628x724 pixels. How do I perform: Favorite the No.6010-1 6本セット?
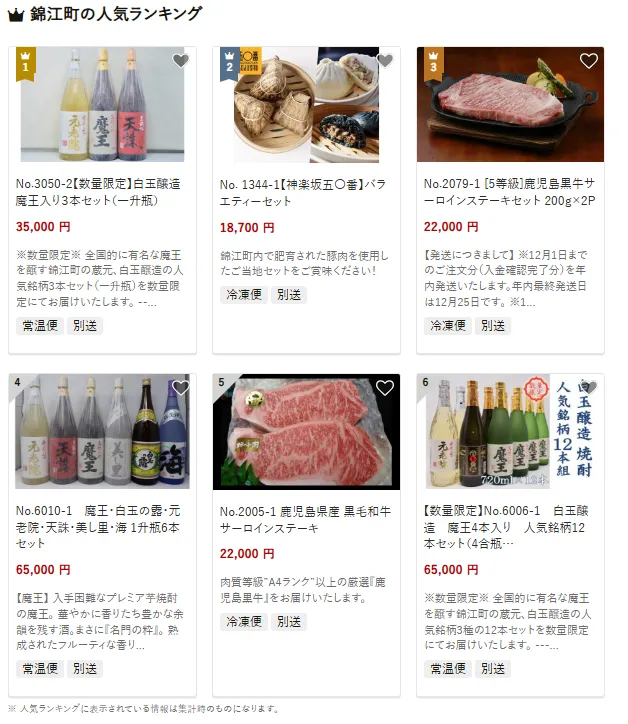point(181,388)
